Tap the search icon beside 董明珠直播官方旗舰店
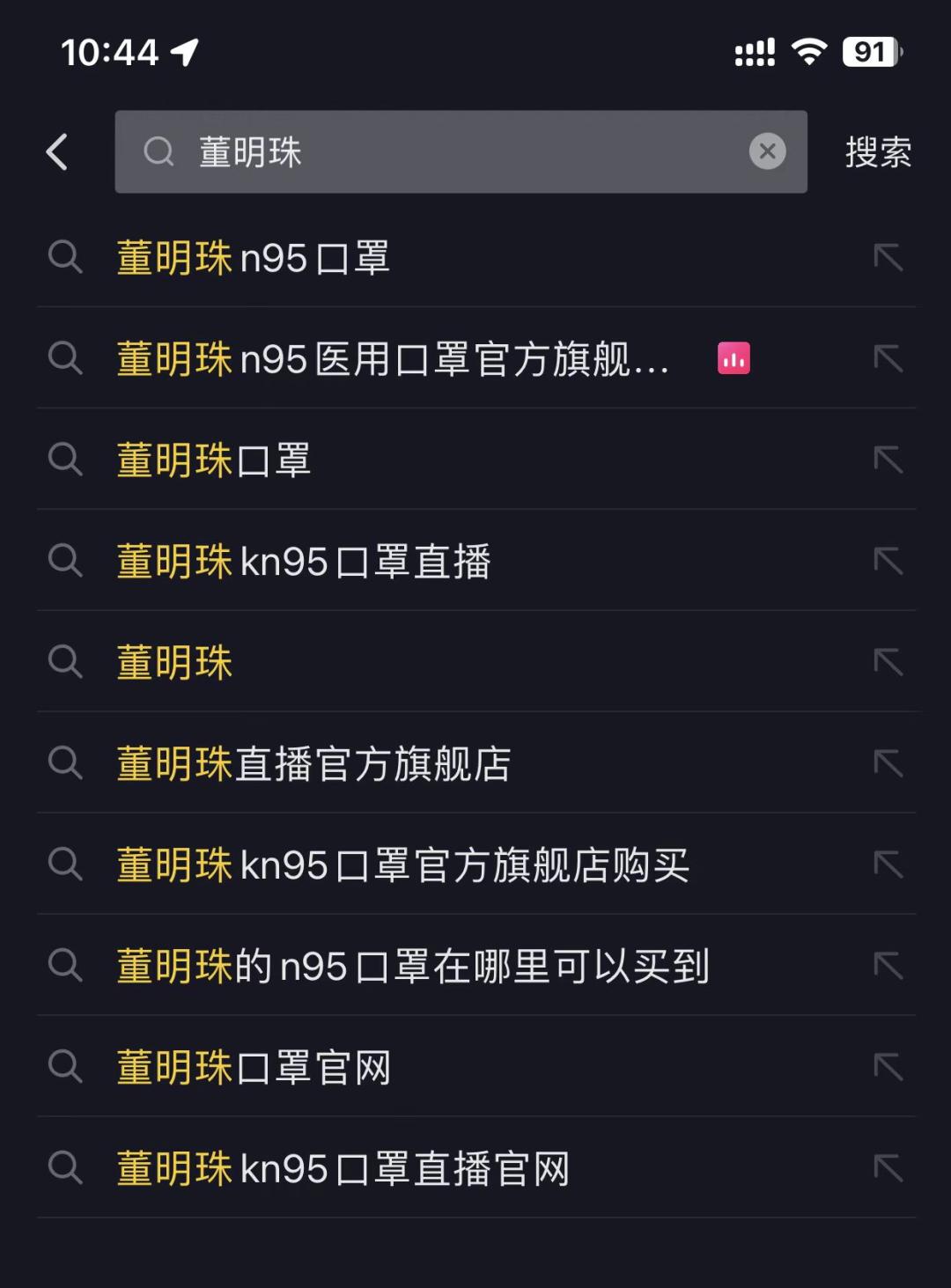951x1288 pixels. 64,763
